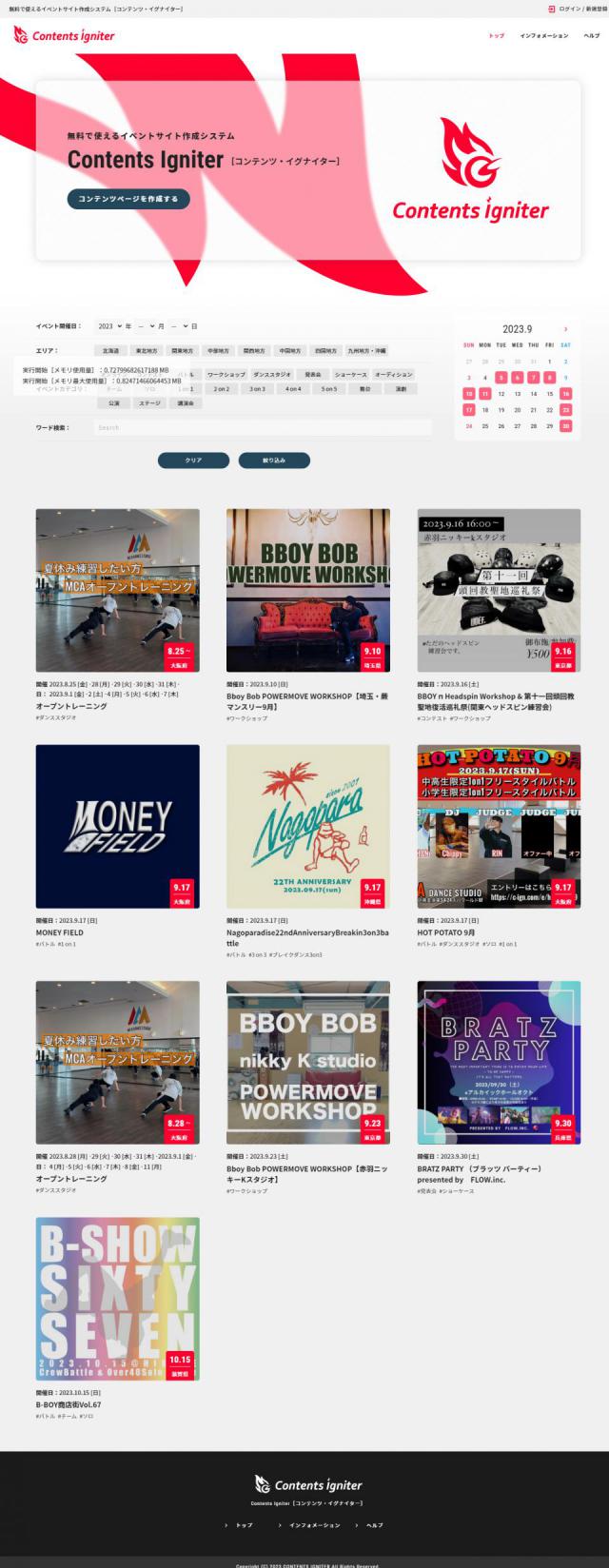Tap the クリア button
This screenshot has height=1568, width=609.
coord(193,460)
